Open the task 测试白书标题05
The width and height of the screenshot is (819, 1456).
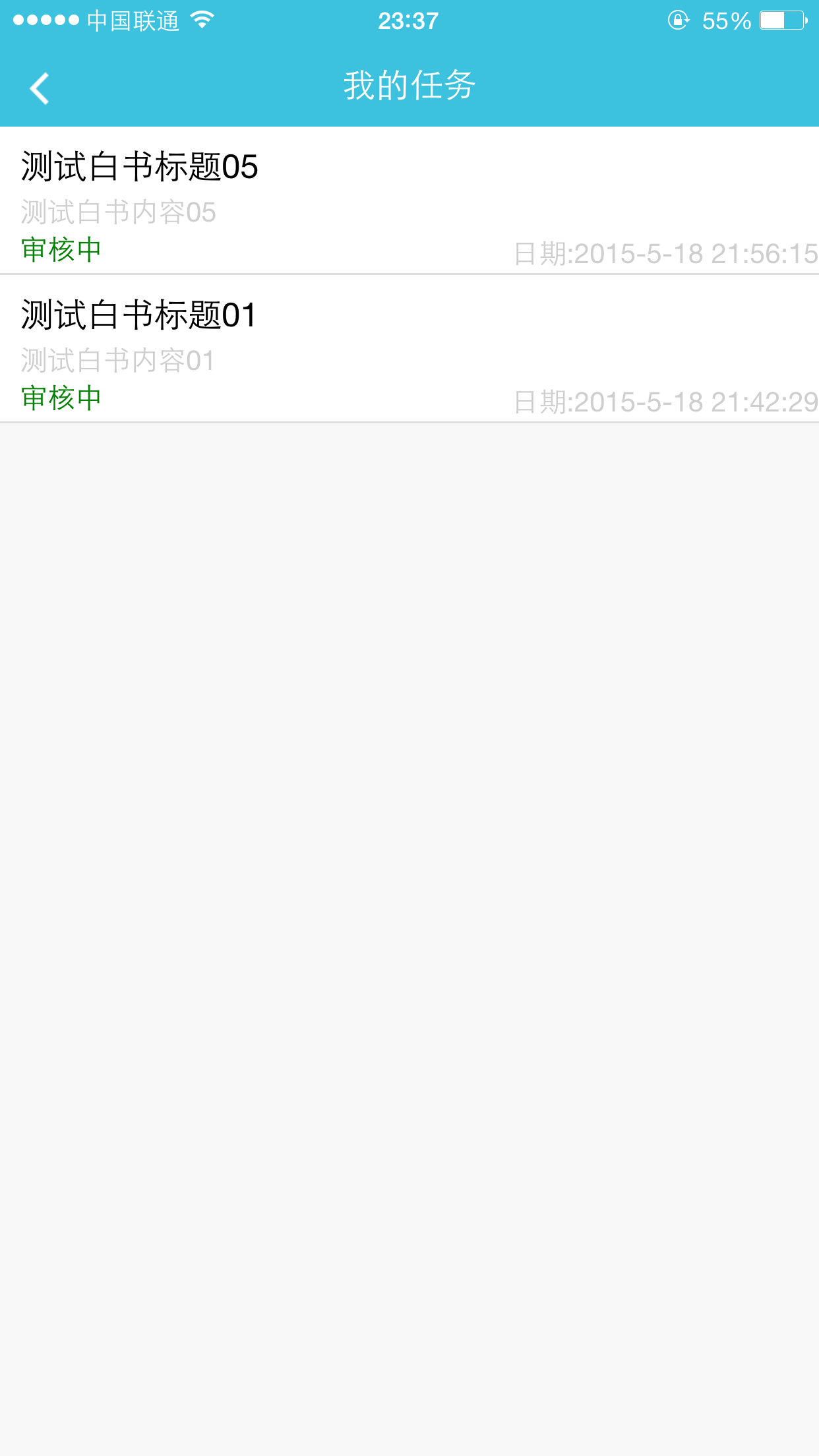click(409, 200)
